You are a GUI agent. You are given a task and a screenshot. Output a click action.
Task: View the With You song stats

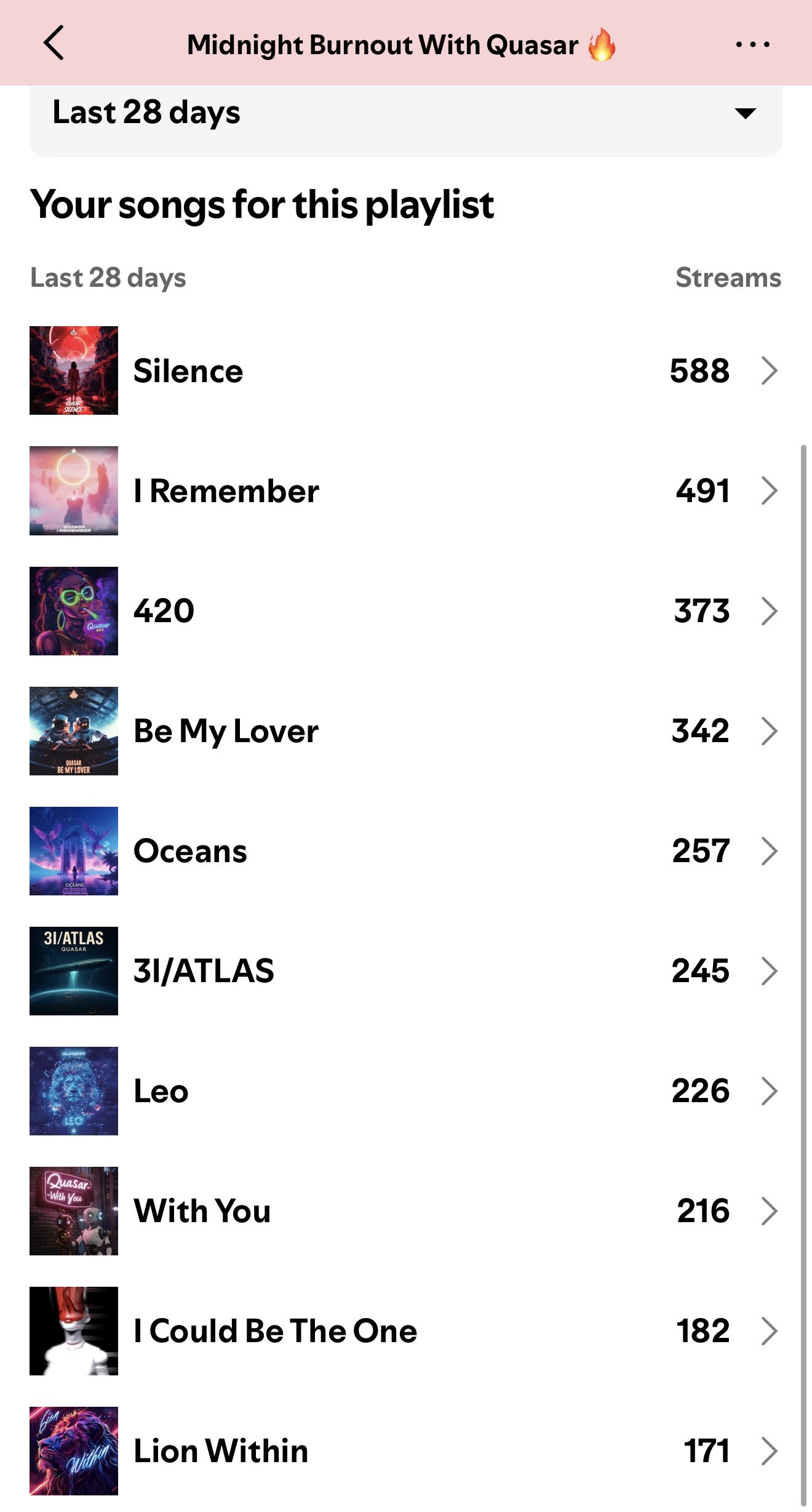(406, 1210)
